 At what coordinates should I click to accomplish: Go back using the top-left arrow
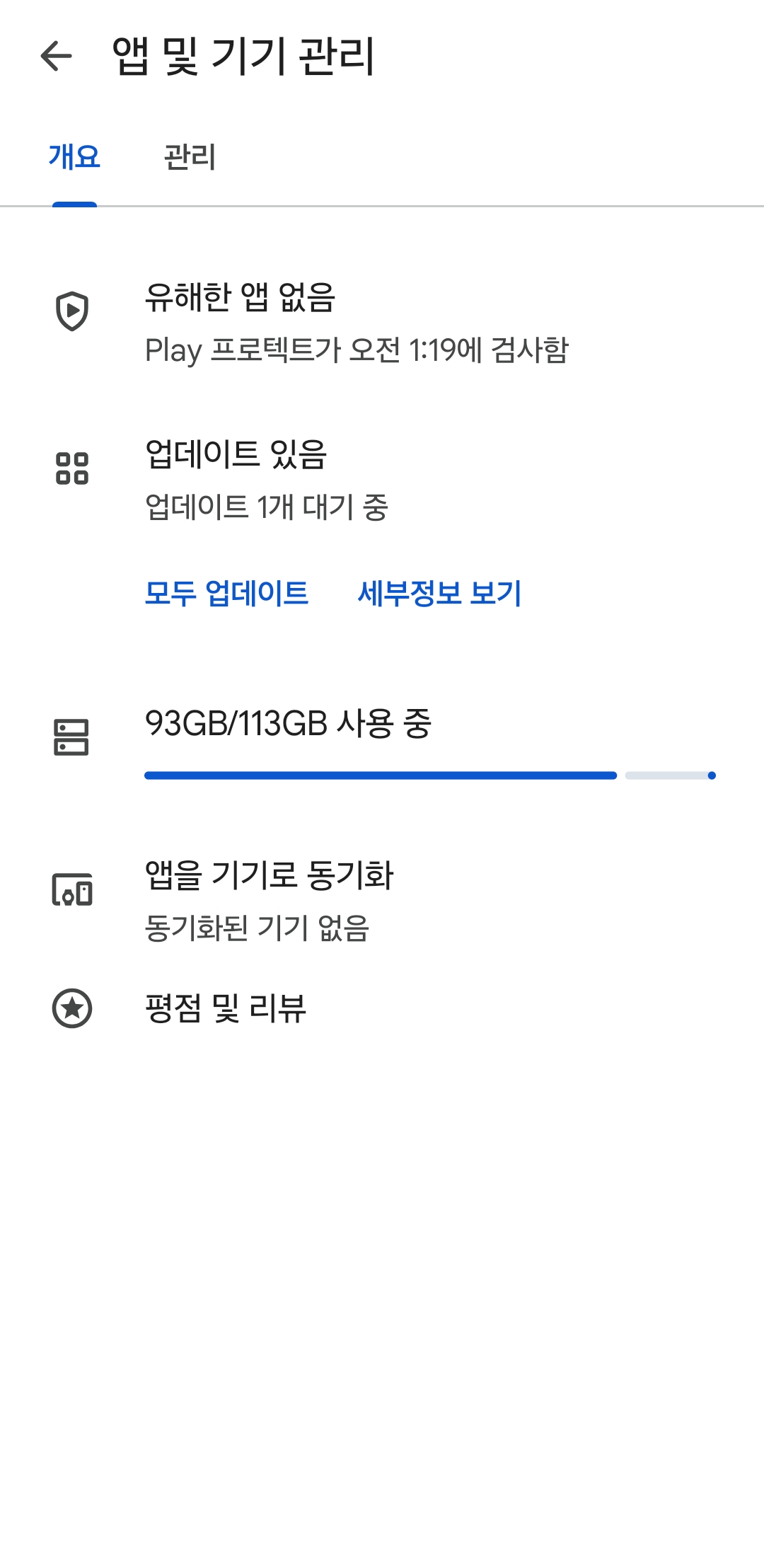pos(57,57)
